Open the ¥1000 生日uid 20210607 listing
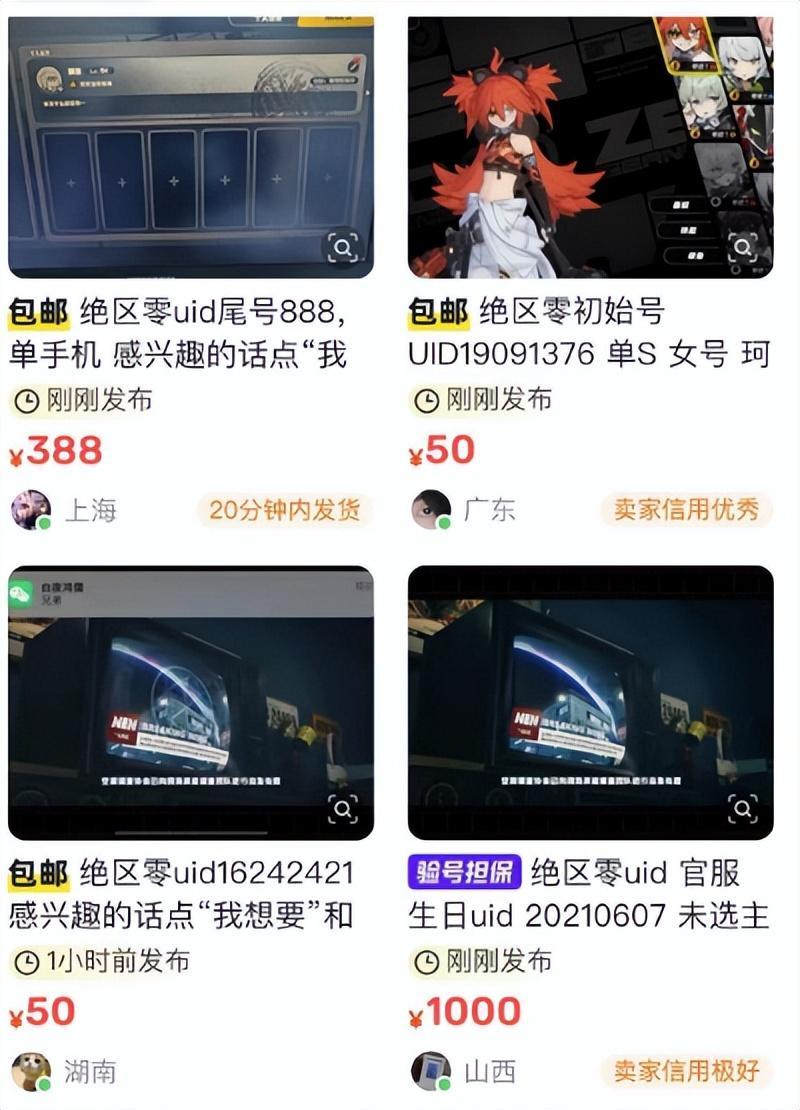Viewport: 800px width, 1110px height. tap(590, 893)
